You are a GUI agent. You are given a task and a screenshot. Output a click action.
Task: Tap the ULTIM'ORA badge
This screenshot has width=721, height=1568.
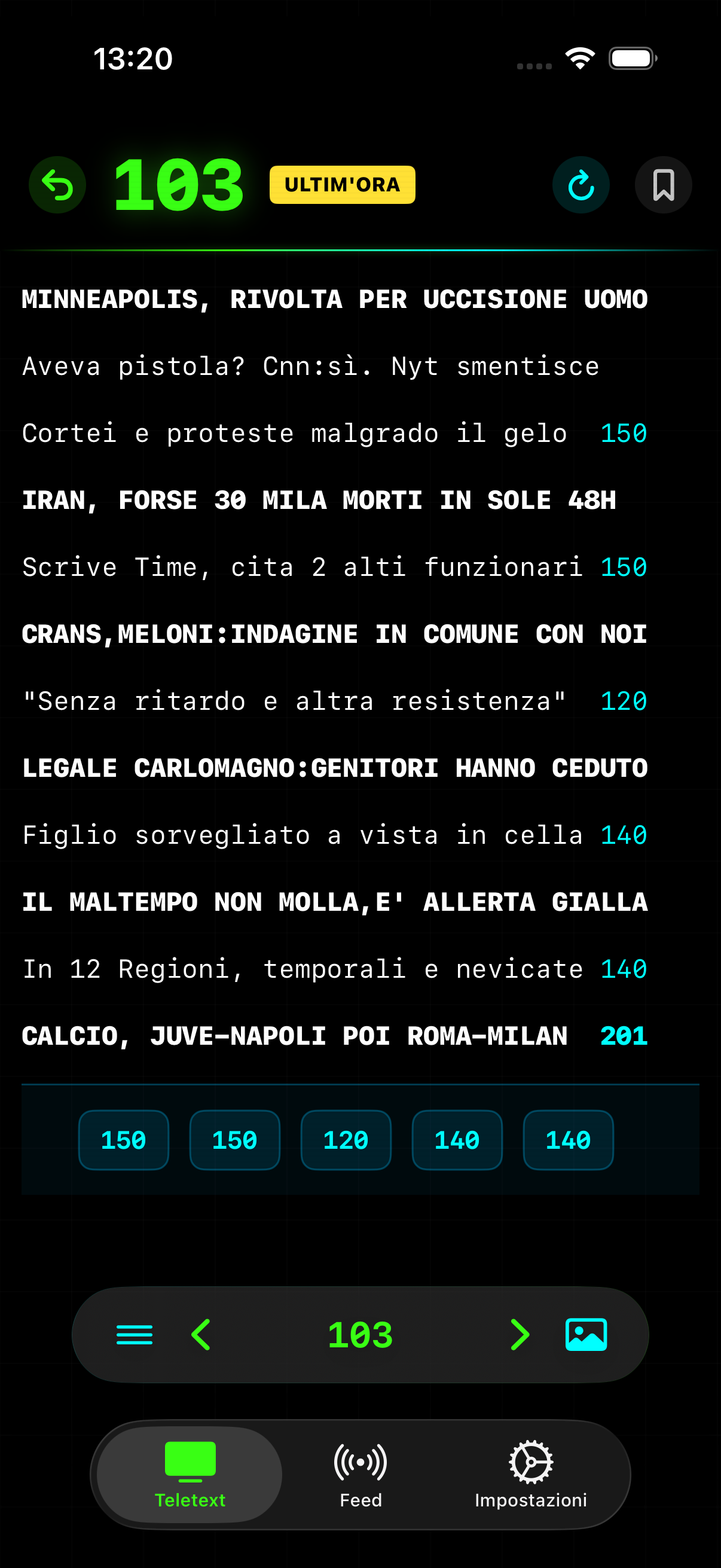click(342, 185)
